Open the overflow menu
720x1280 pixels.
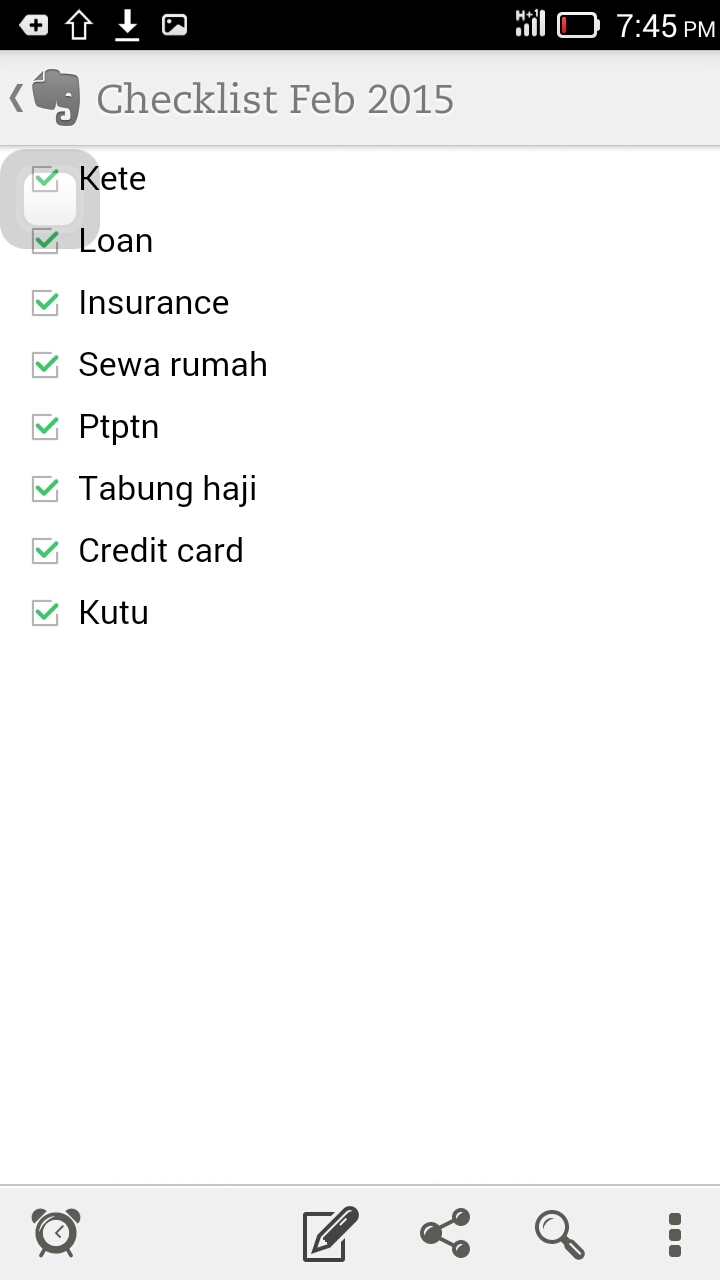coord(674,1234)
